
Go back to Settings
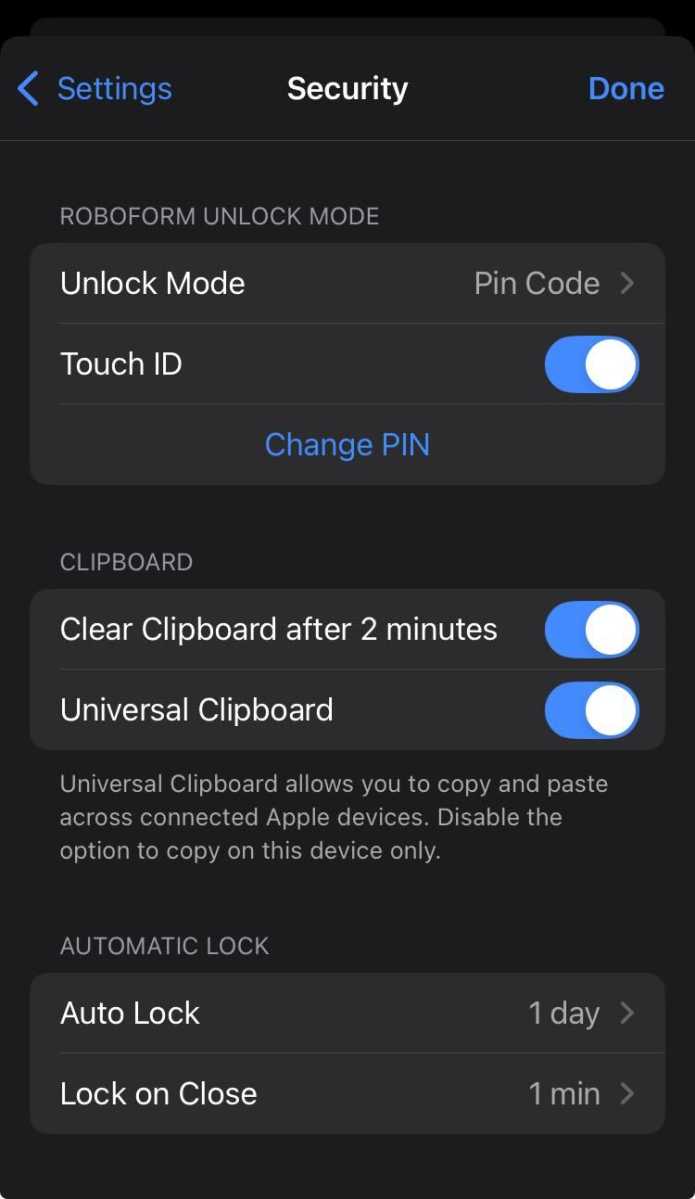point(95,89)
